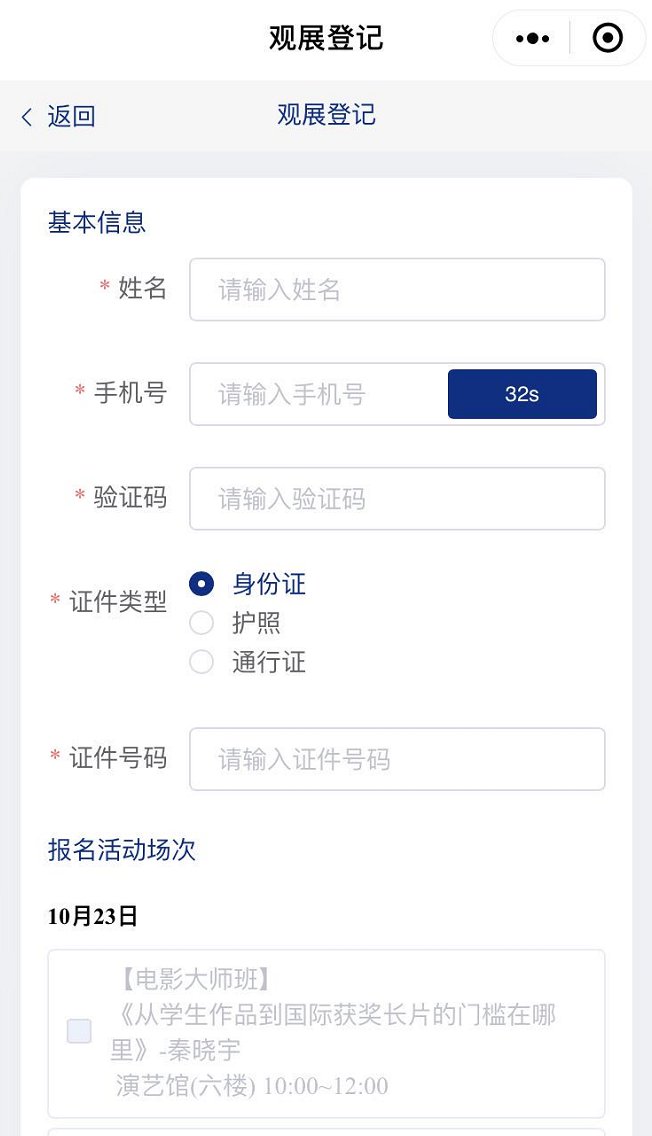Image resolution: width=652 pixels, height=1136 pixels.
Task: Enter phone in 请输入手机号 field
Action: tap(319, 394)
